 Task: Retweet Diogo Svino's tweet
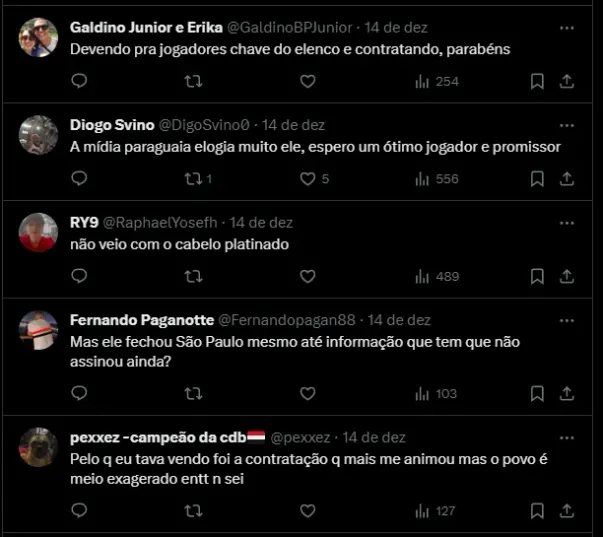click(195, 179)
